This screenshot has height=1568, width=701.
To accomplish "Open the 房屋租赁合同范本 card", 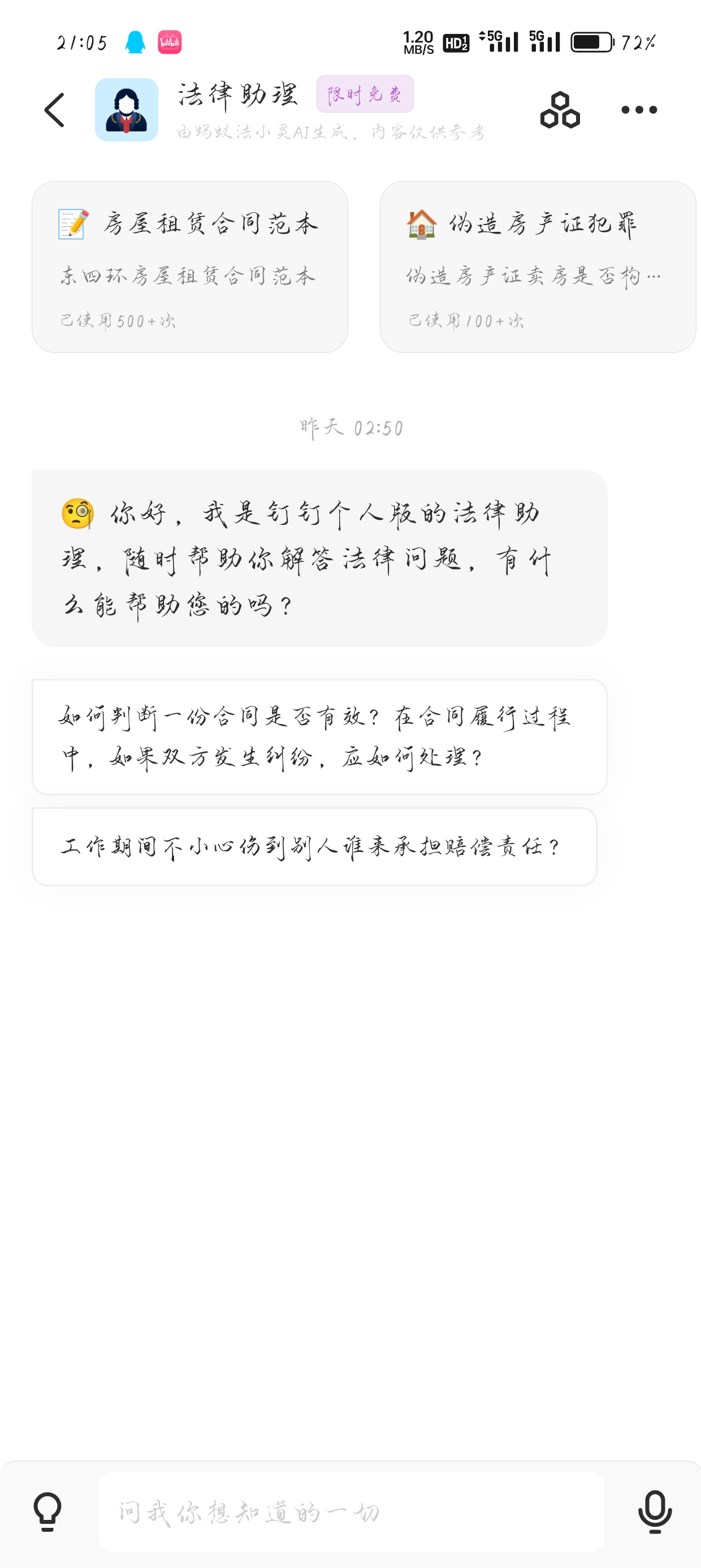I will click(x=190, y=266).
